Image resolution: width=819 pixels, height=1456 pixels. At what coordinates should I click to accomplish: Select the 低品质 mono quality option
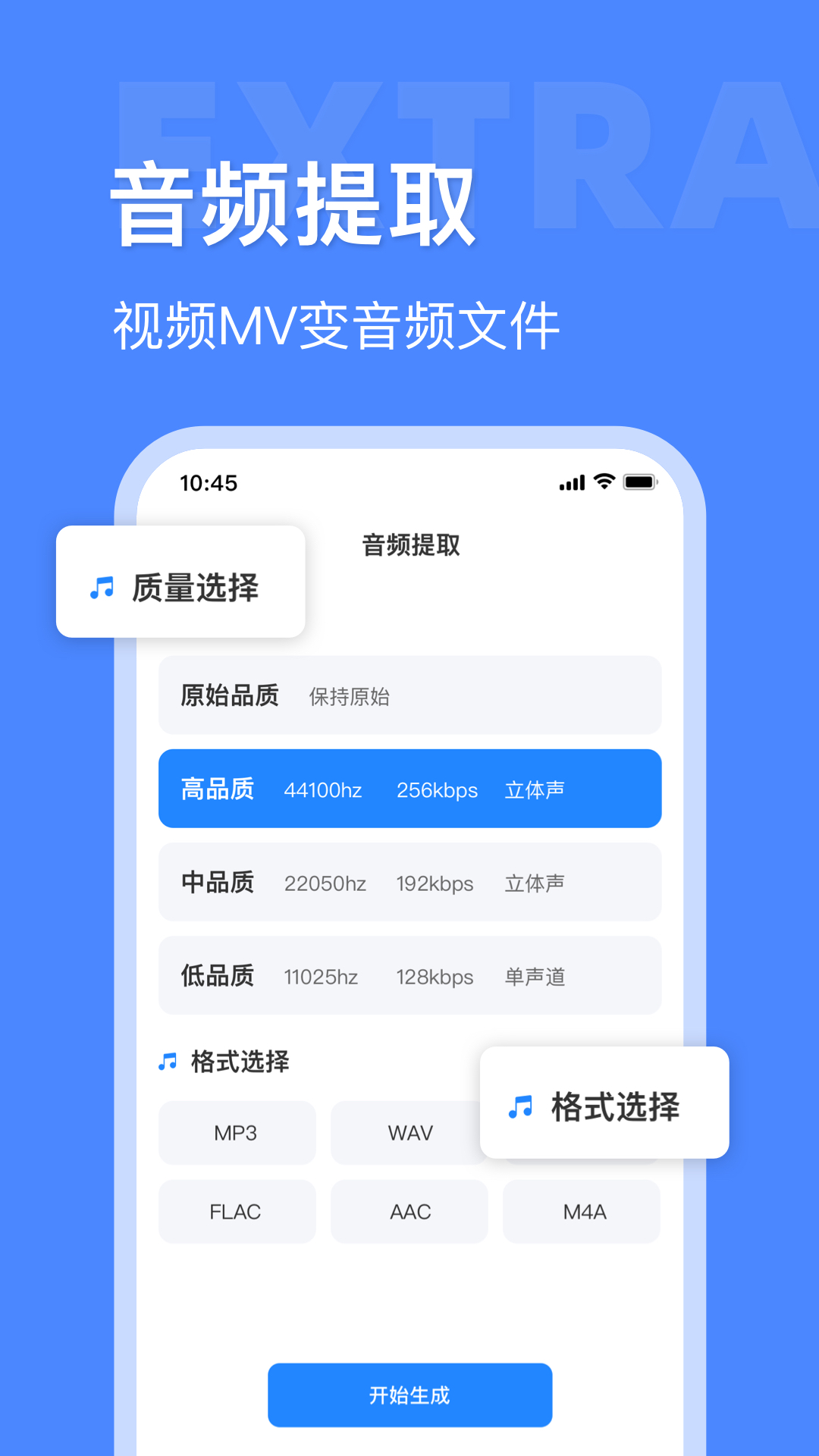[x=409, y=976]
